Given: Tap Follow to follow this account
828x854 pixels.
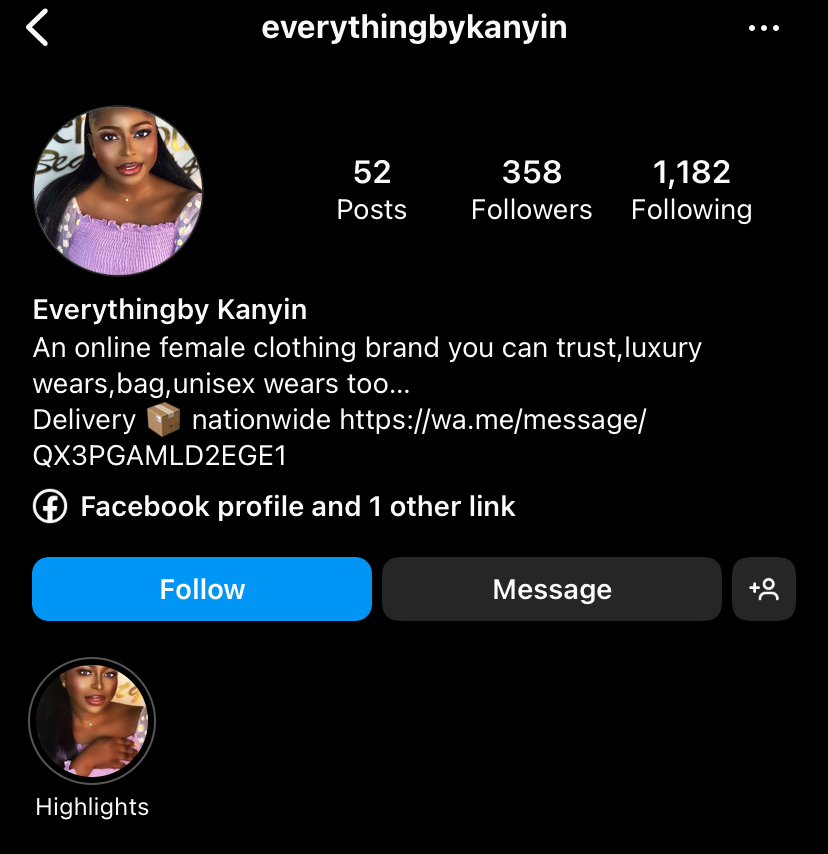Looking at the screenshot, I should tap(201, 589).
